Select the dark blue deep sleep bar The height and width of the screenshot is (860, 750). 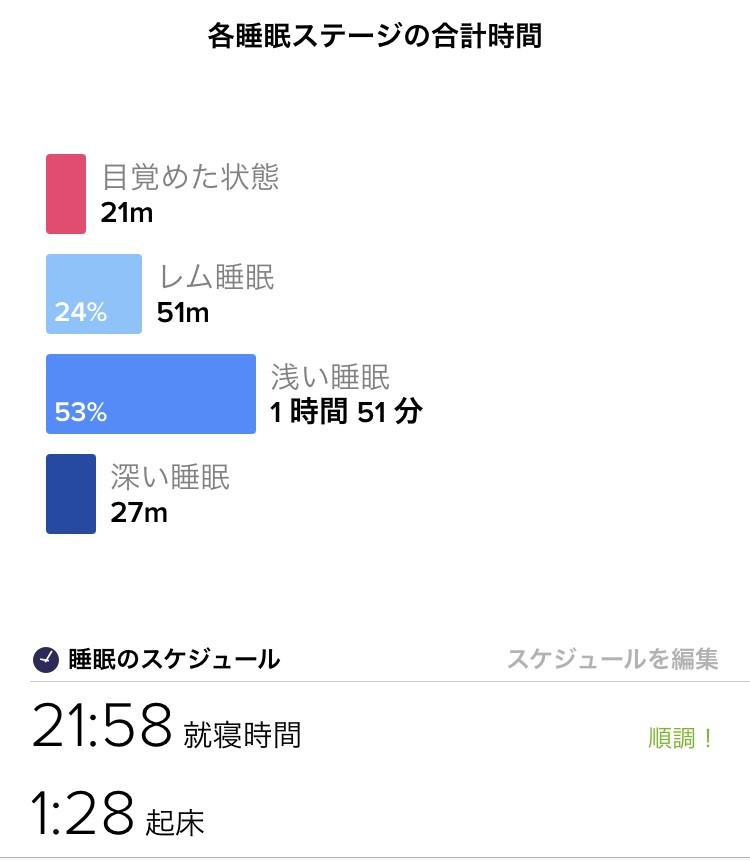click(x=70, y=493)
